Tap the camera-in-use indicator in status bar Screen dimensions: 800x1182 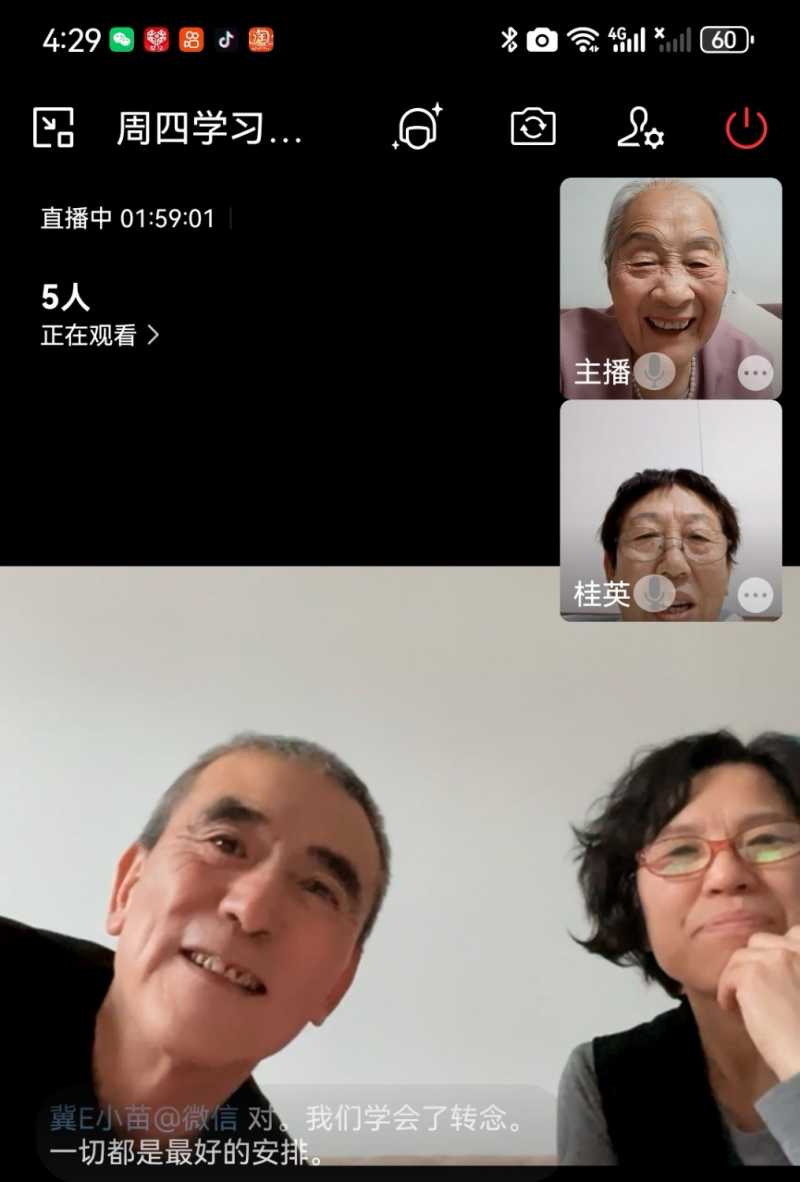541,38
